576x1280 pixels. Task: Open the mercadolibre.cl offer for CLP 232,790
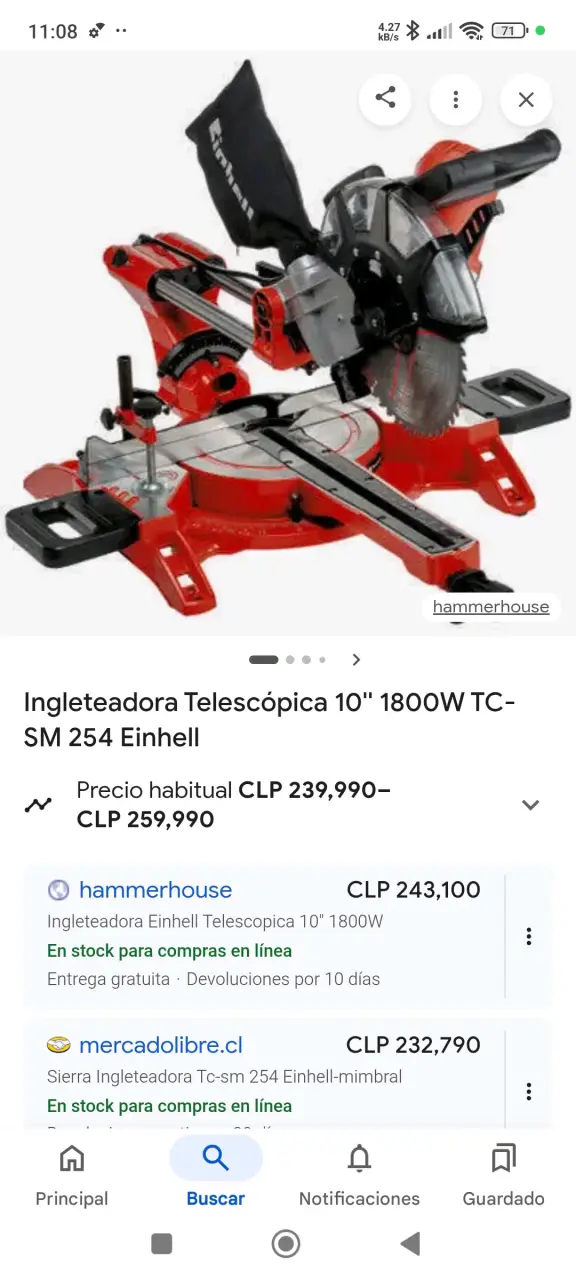[x=264, y=1074]
